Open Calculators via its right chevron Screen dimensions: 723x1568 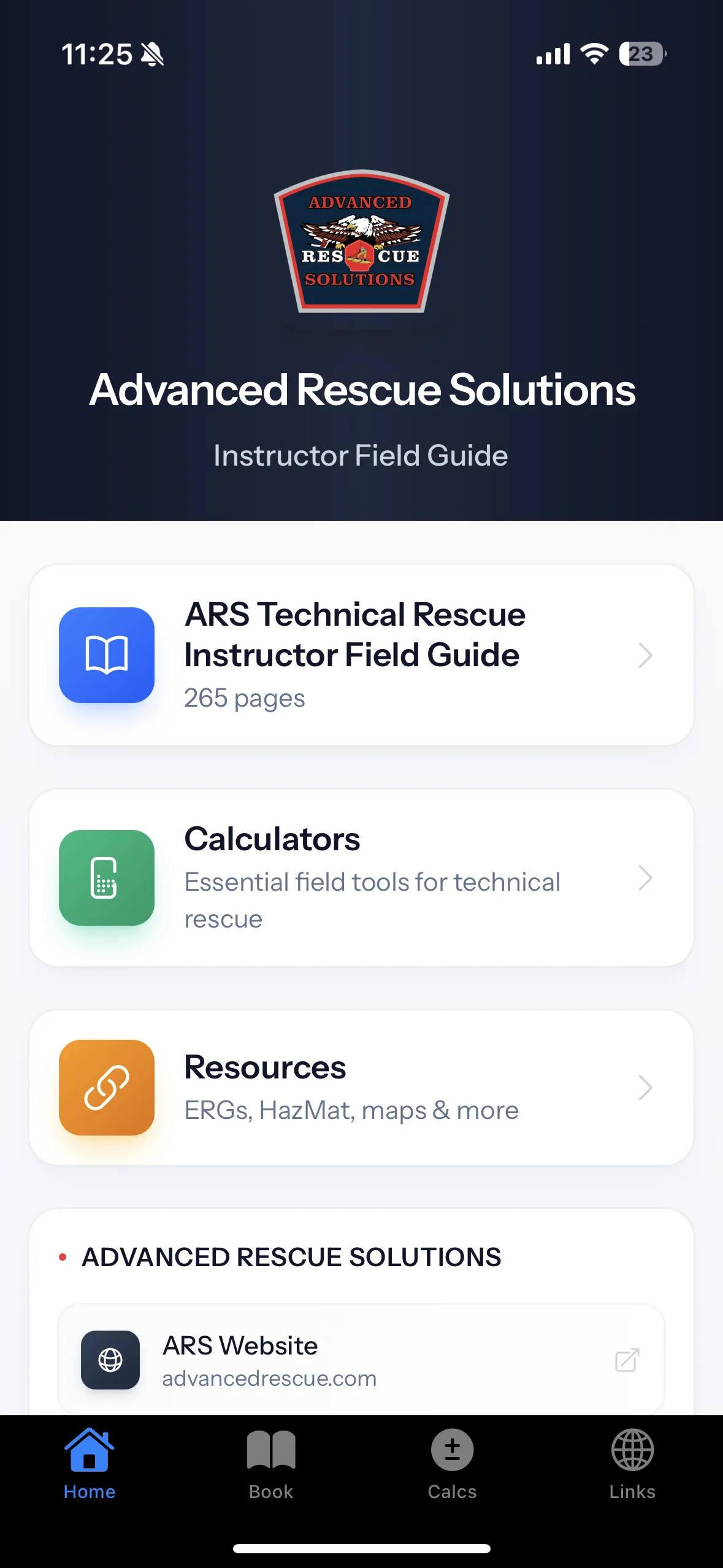click(x=646, y=878)
